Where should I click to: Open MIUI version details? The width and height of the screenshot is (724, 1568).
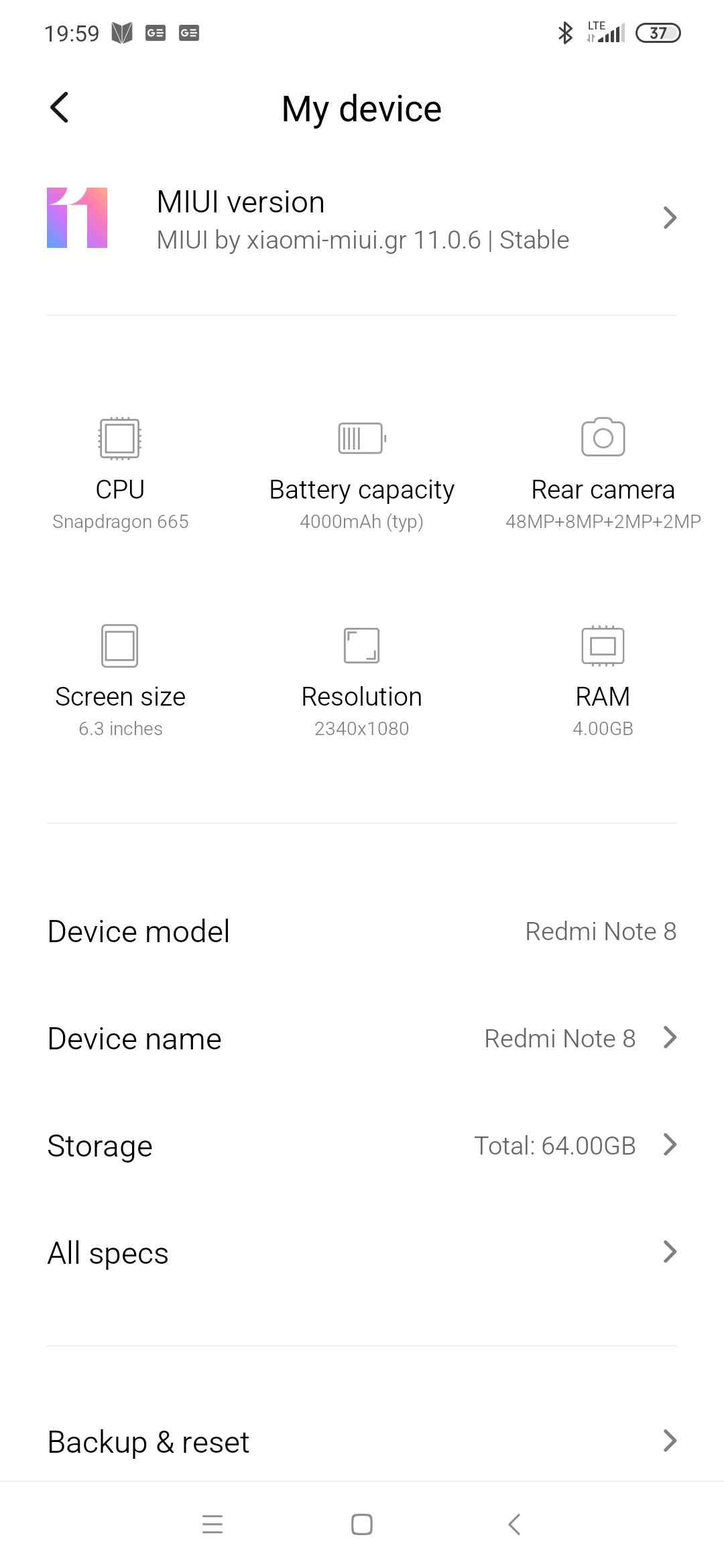[362, 220]
